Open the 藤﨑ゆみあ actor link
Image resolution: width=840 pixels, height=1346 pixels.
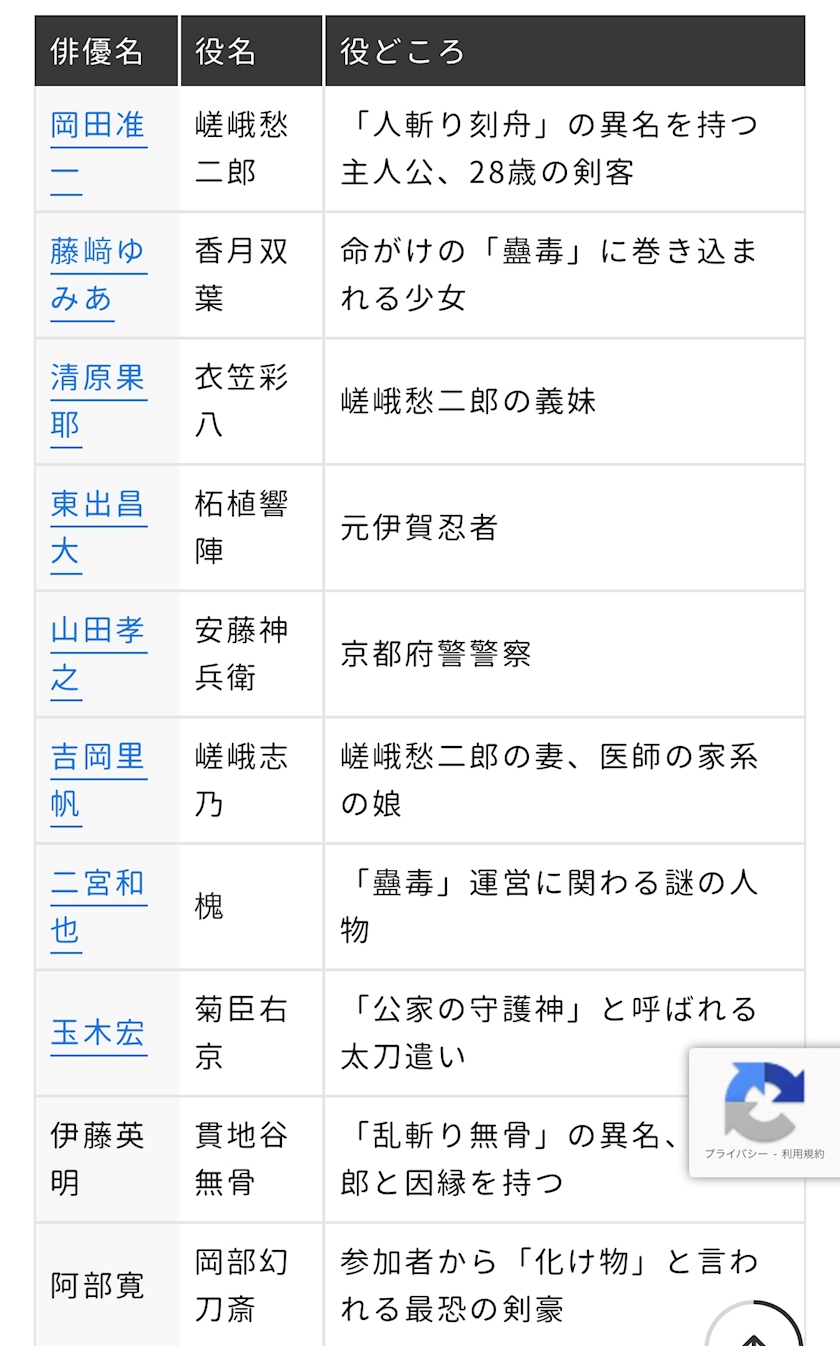point(98,275)
